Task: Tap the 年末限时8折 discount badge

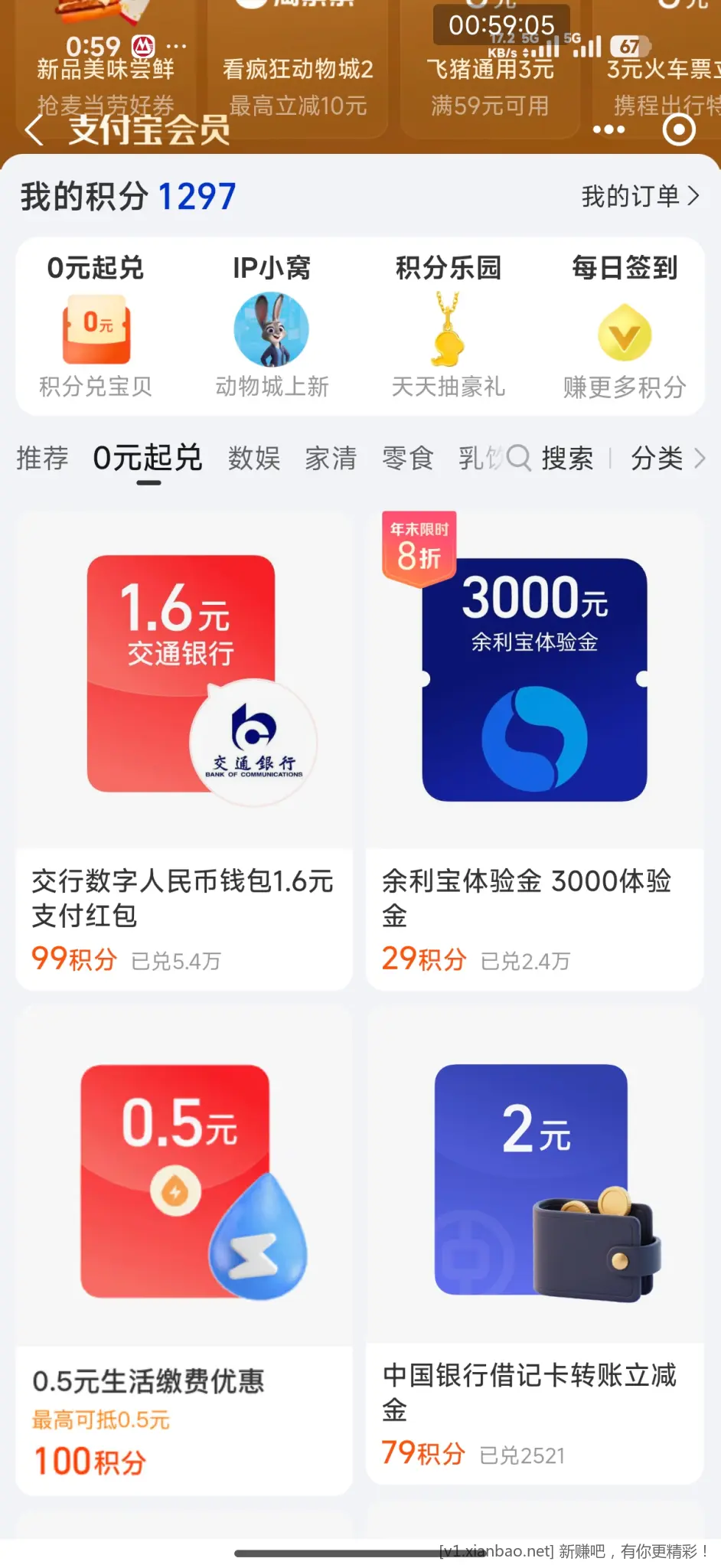Action: (x=418, y=545)
